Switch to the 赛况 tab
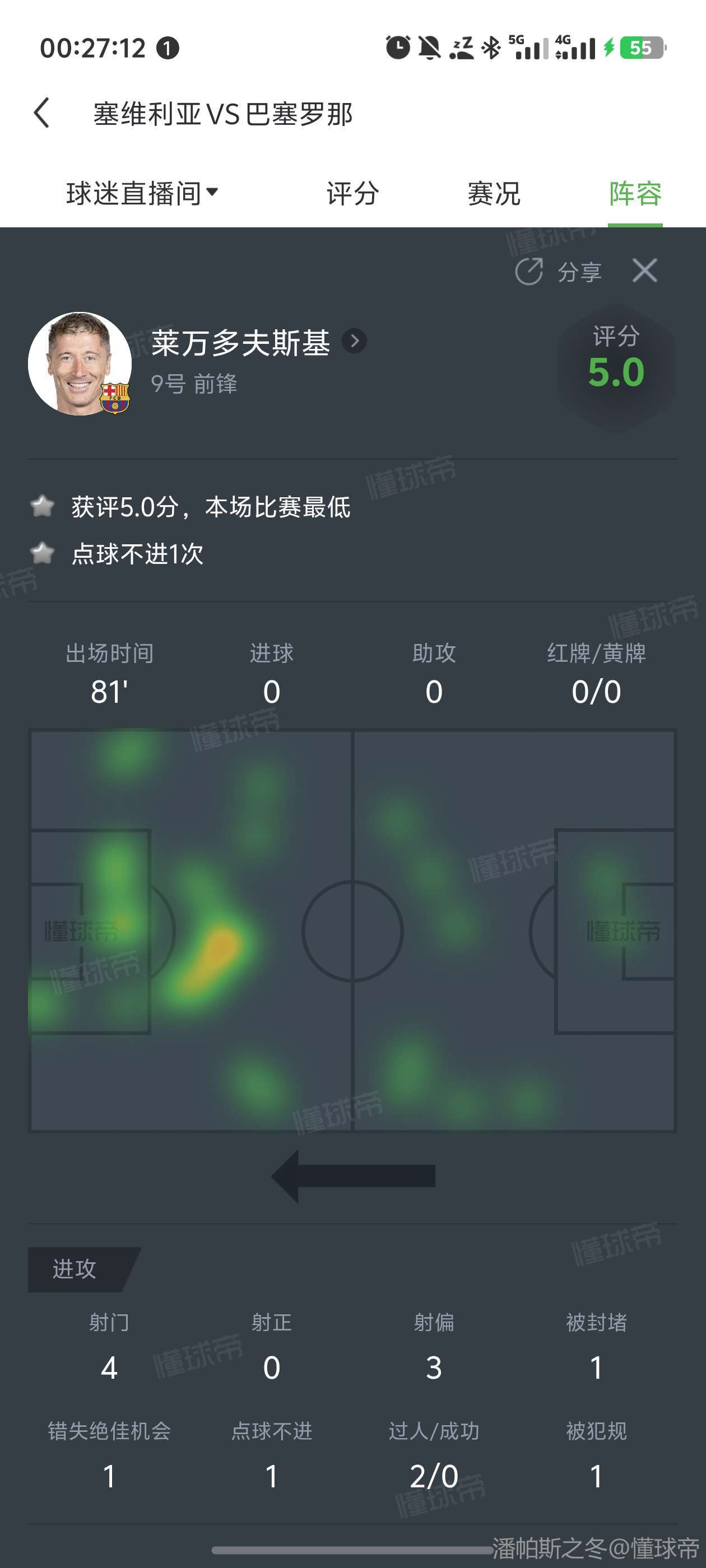 point(494,194)
